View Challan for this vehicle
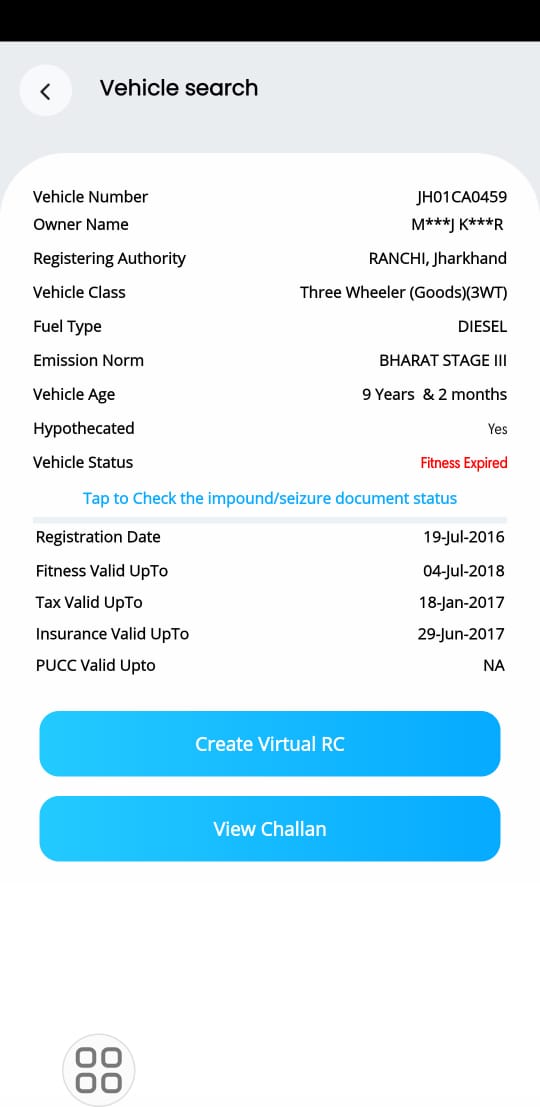The height and width of the screenshot is (1107, 540). click(270, 828)
